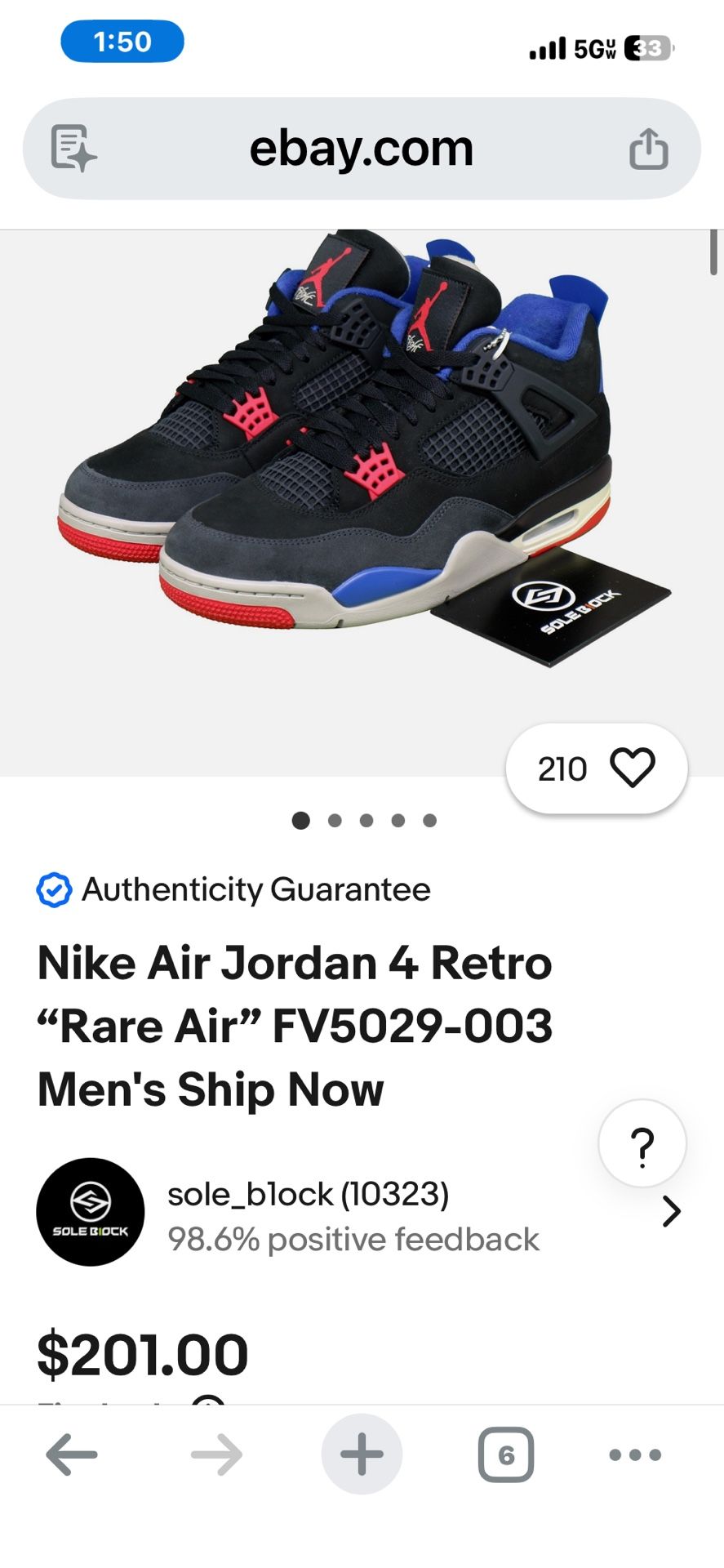
Task: Open a new browser tab
Action: click(362, 1454)
